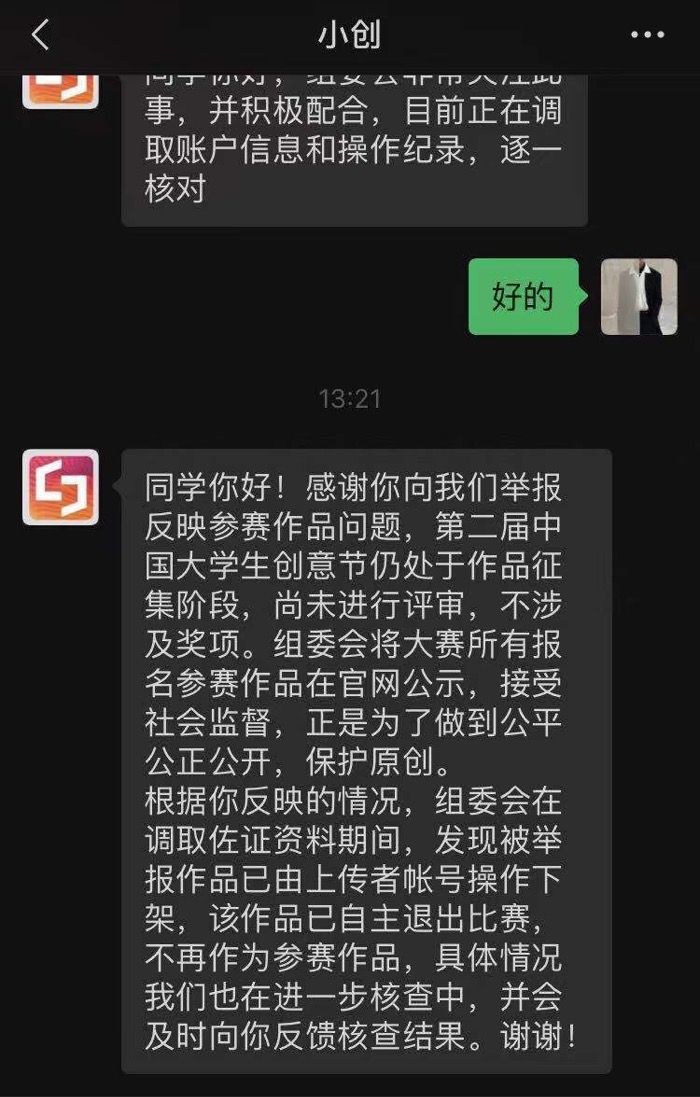This screenshot has width=700, height=1097.
Task: Open my own avatar next to 好的
Action: (x=638, y=297)
